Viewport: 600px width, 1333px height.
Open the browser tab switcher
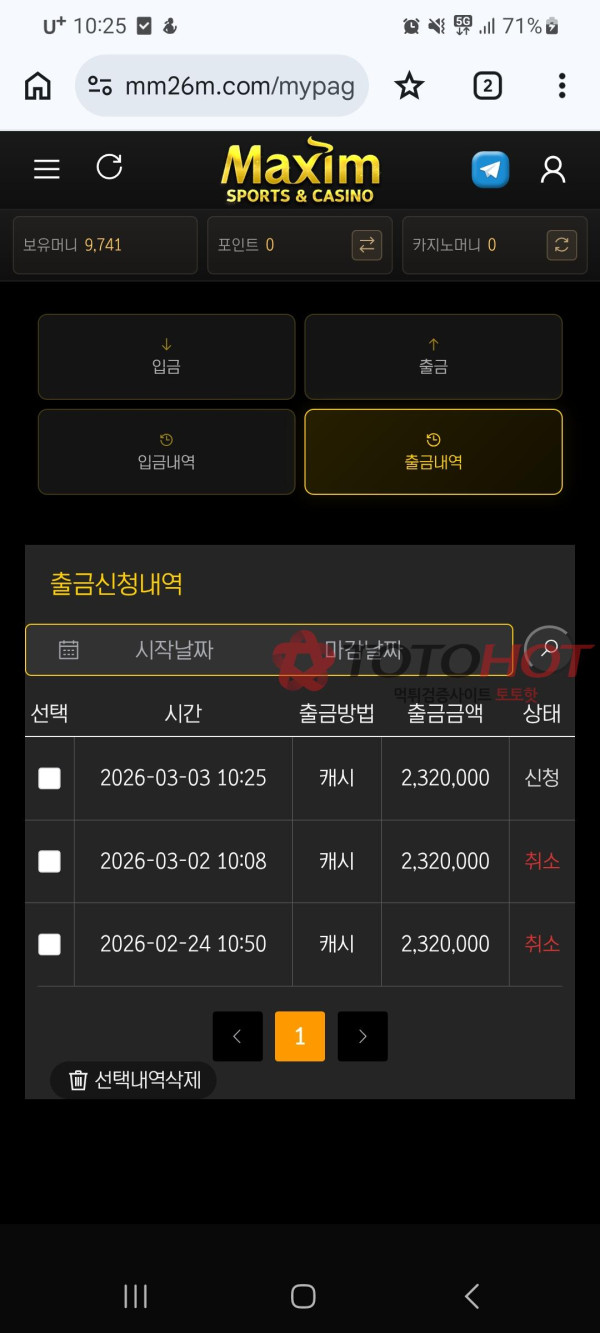click(487, 86)
